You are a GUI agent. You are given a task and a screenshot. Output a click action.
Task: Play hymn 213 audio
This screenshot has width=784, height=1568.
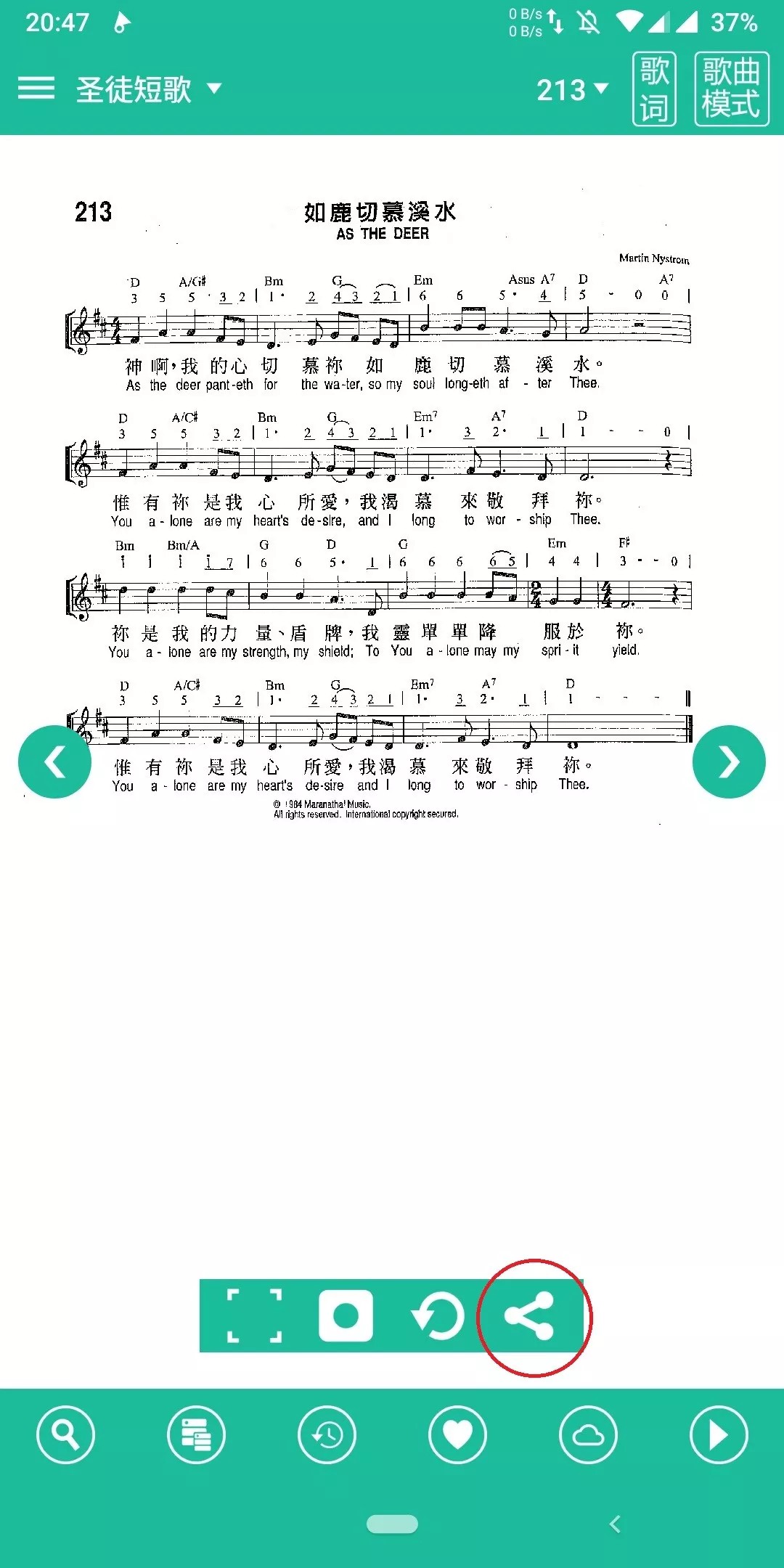[719, 1434]
